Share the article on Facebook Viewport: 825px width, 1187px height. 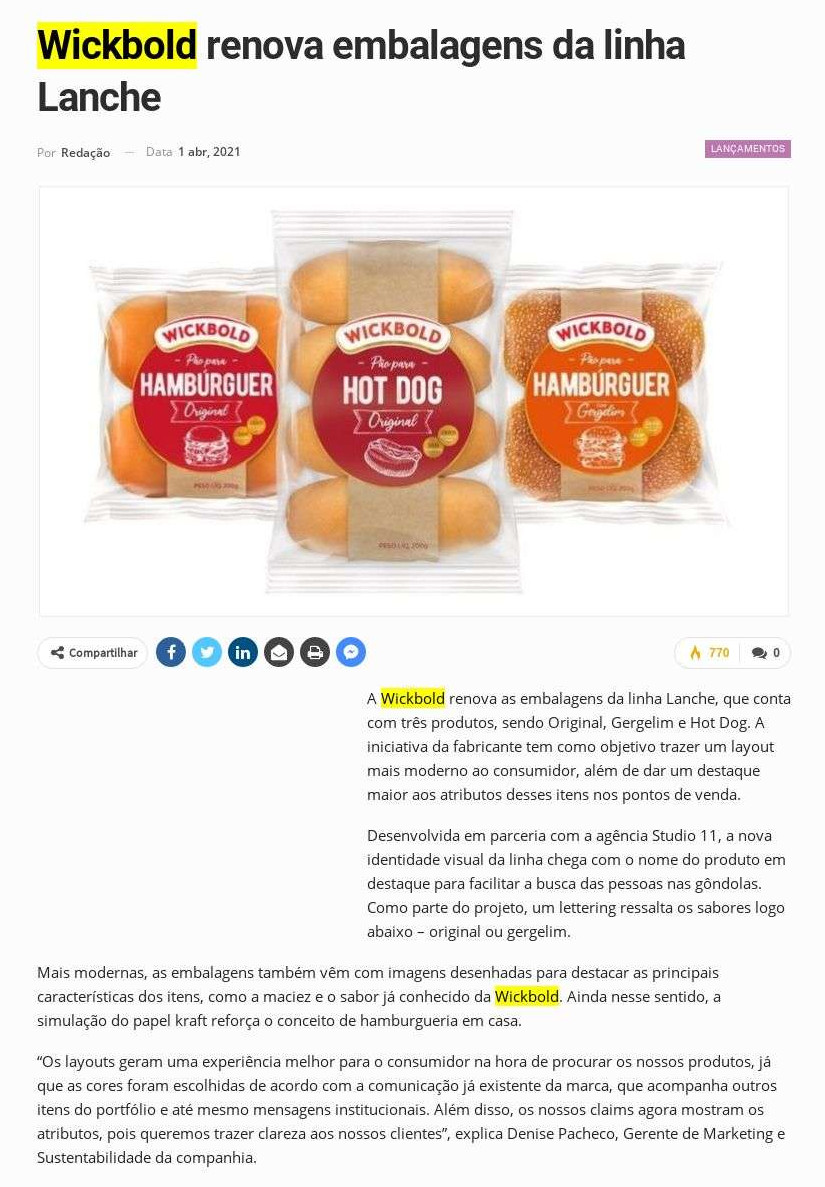(x=171, y=653)
